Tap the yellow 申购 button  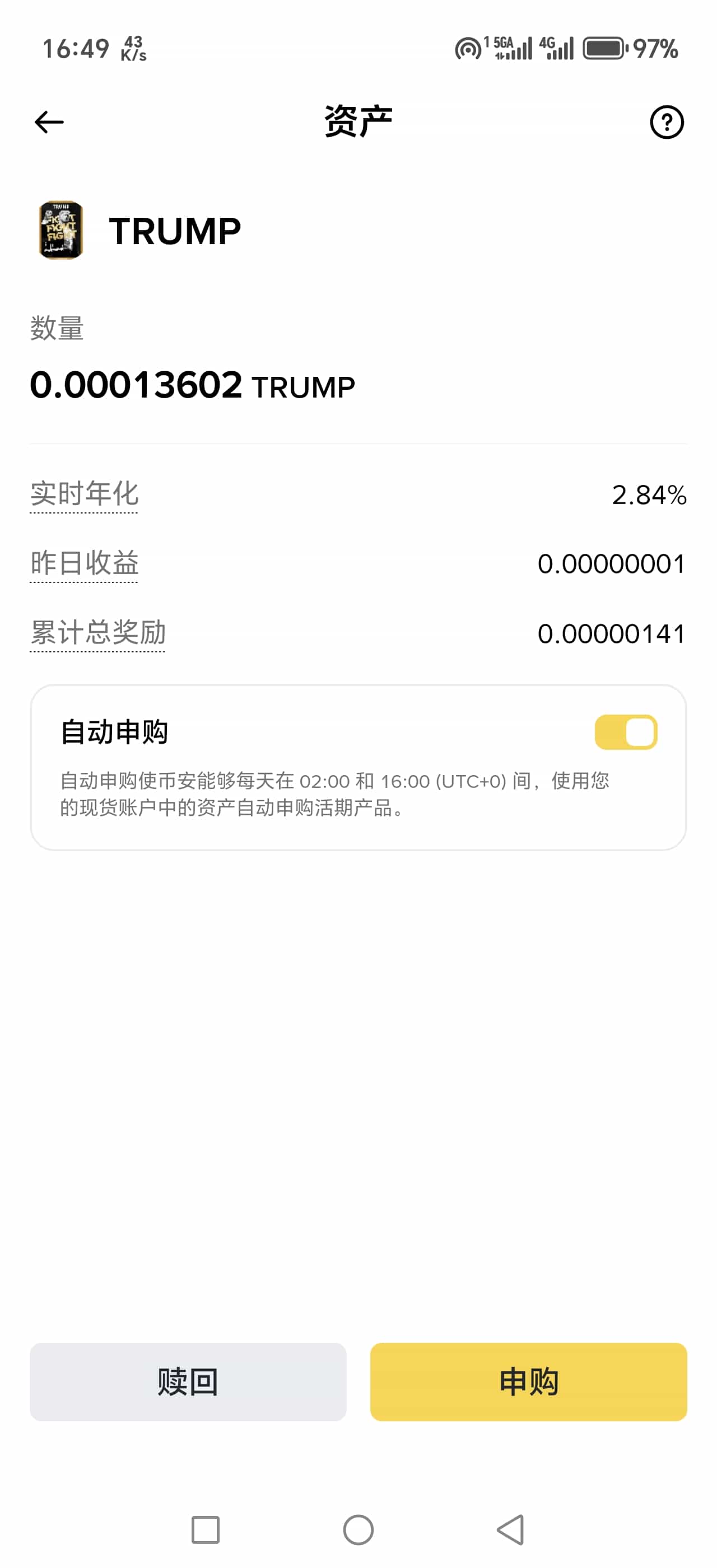528,1382
